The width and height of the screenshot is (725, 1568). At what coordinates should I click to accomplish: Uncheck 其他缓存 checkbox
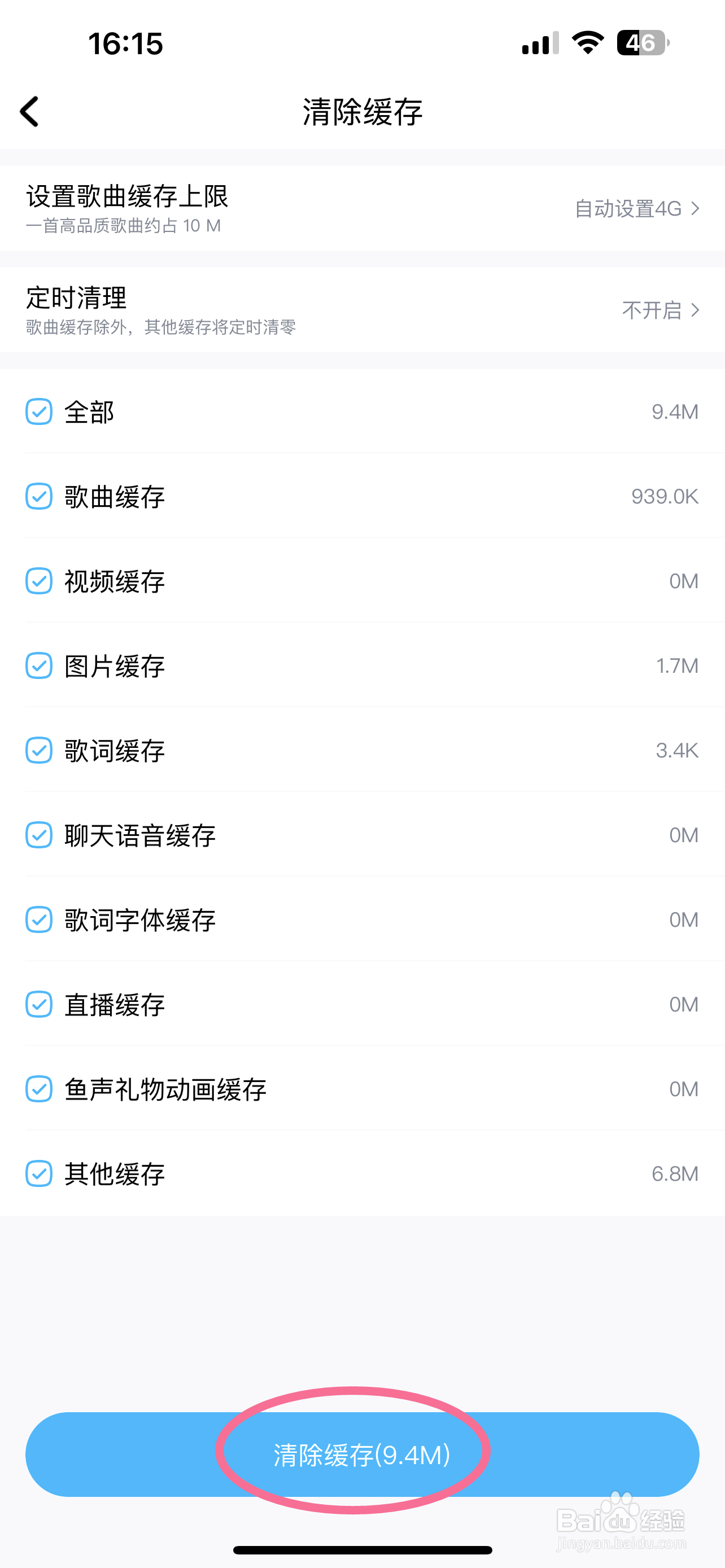(x=39, y=1173)
